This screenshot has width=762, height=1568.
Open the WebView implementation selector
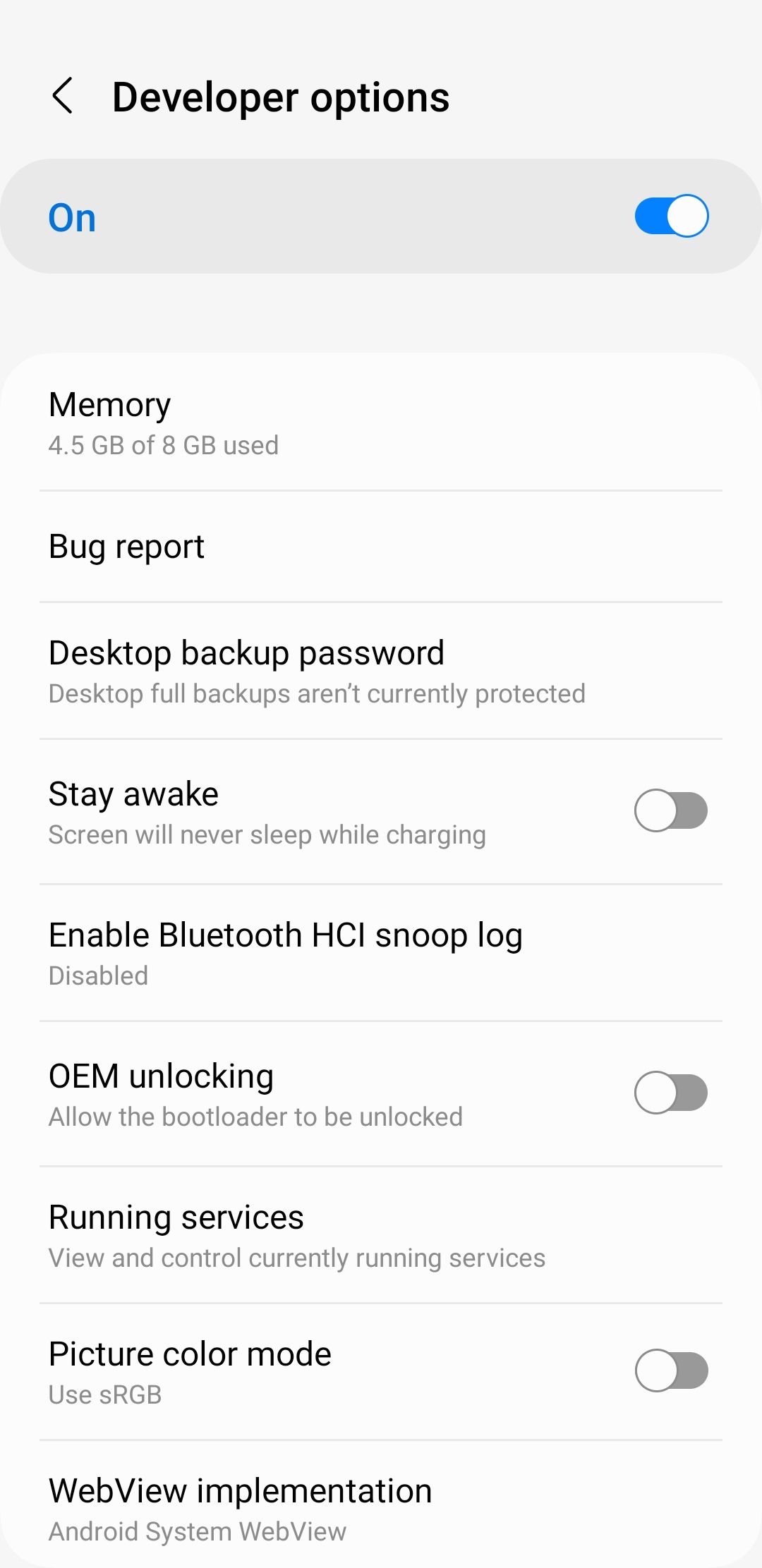point(282,1509)
